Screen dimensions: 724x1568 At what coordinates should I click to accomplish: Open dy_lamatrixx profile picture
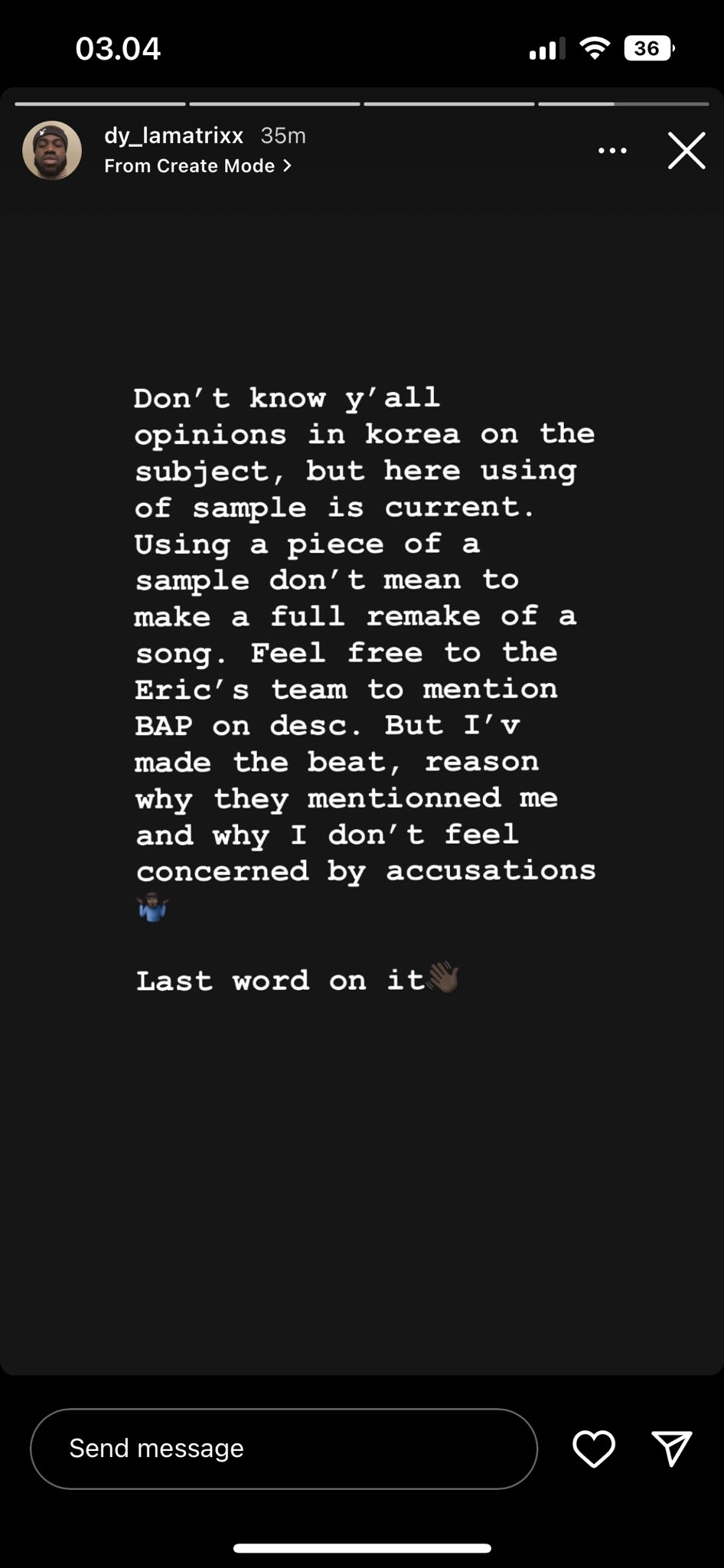pos(52,151)
